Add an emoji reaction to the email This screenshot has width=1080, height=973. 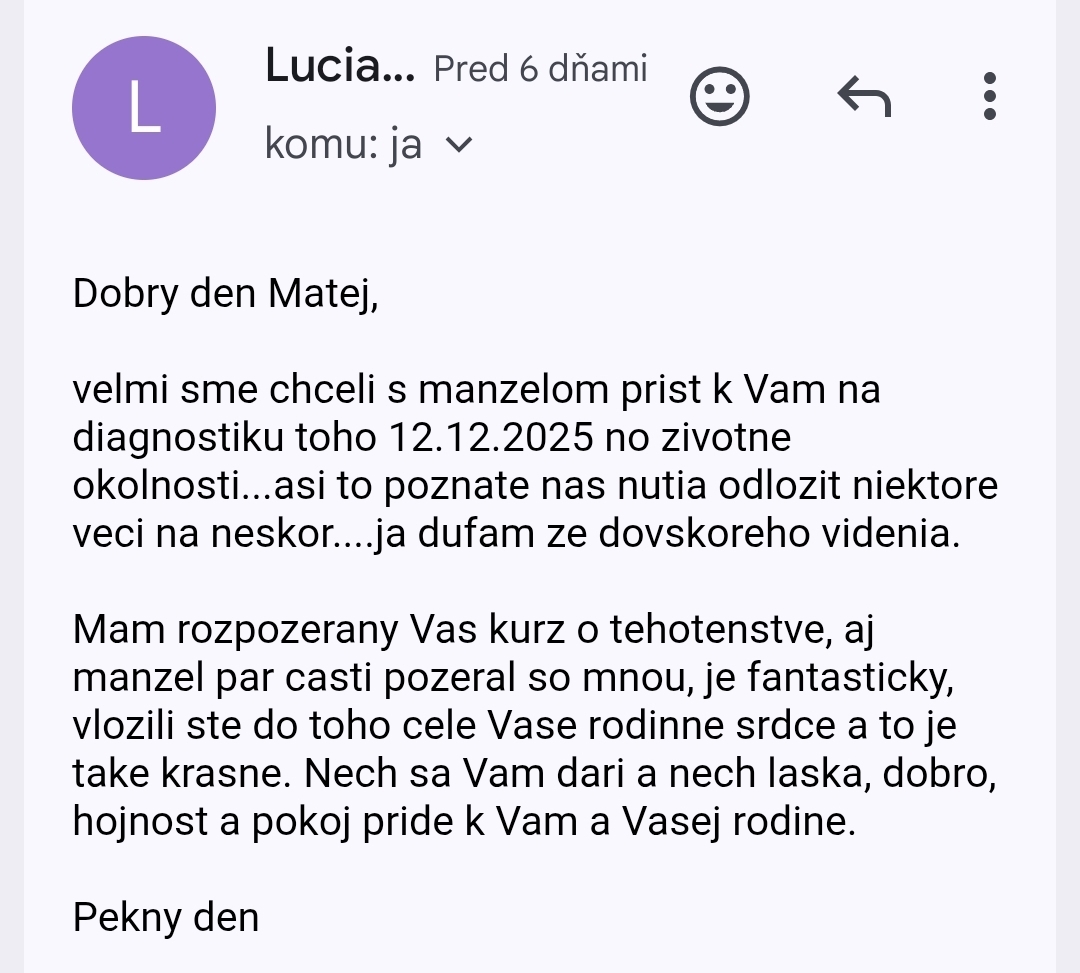point(720,97)
